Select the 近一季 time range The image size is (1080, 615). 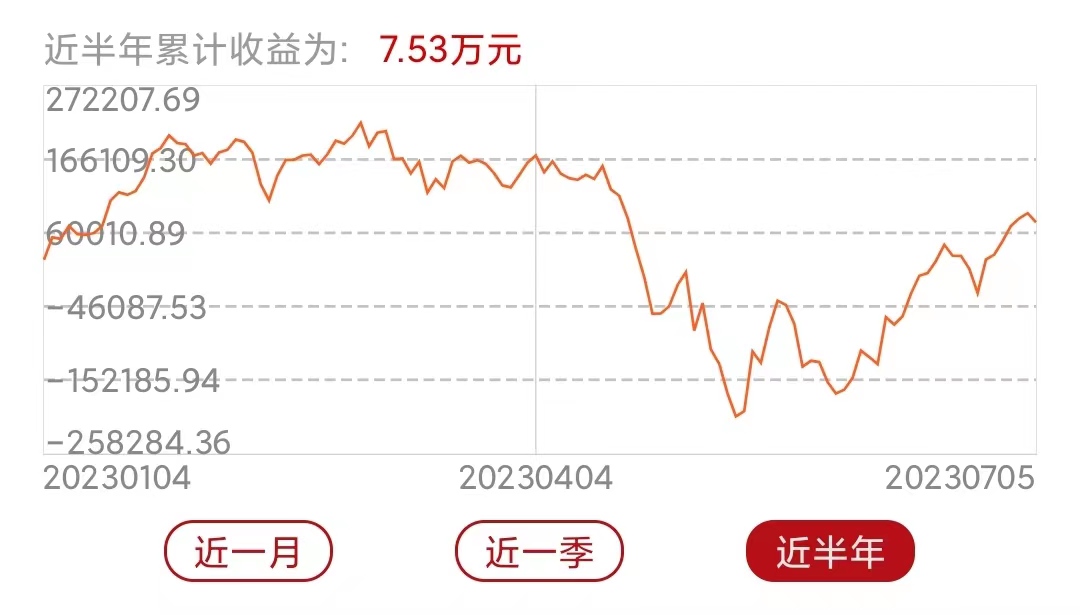[x=539, y=551]
